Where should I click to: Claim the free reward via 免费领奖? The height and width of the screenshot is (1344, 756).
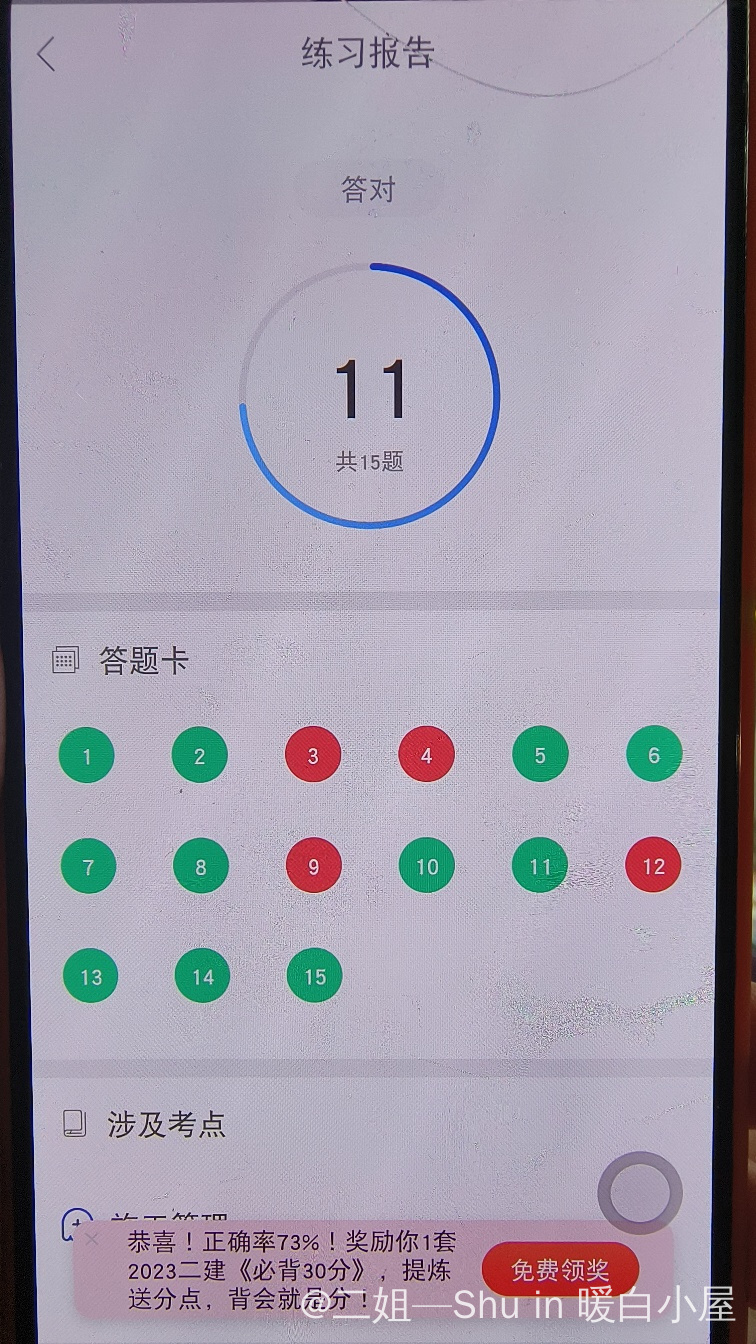tap(560, 1270)
